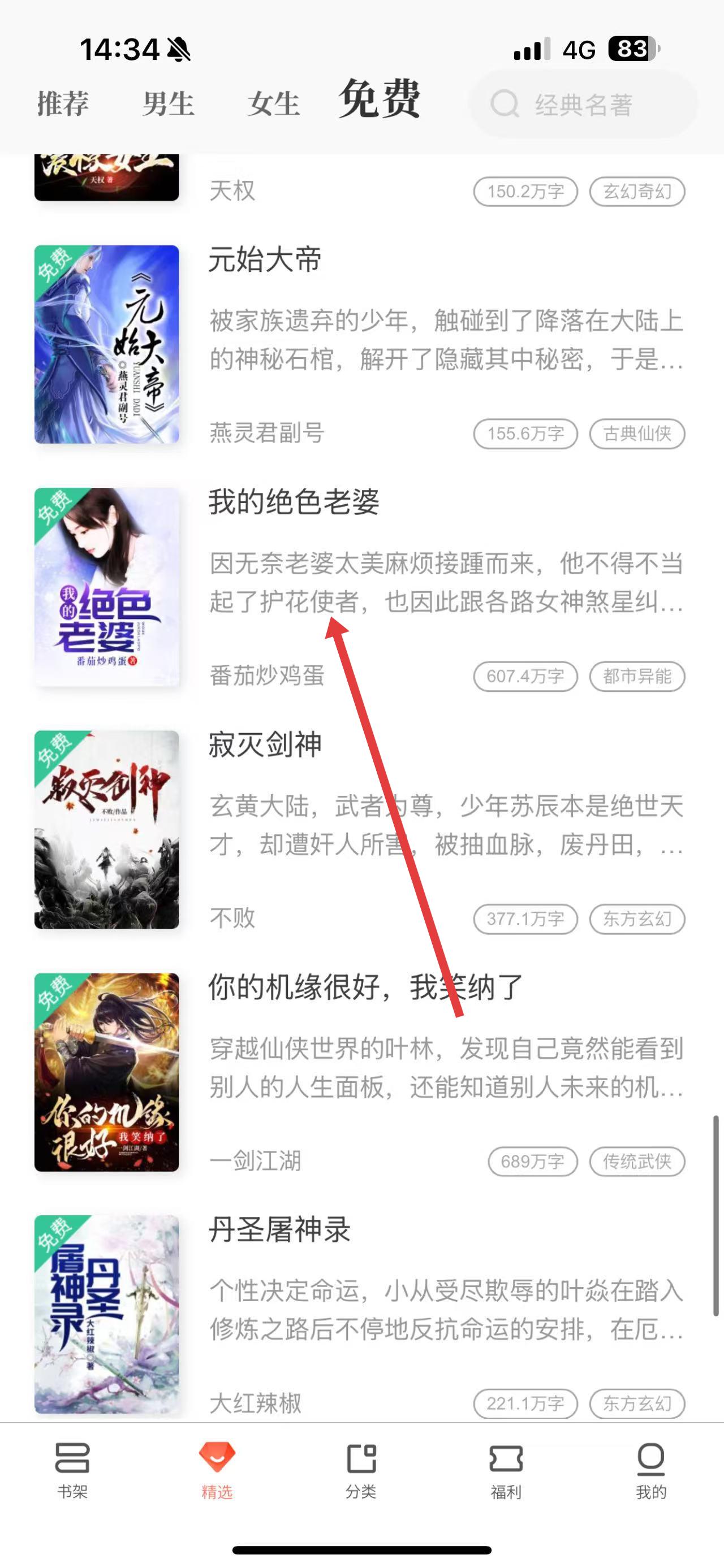Open the book 丹圣屠神录

pyautogui.click(x=279, y=1229)
